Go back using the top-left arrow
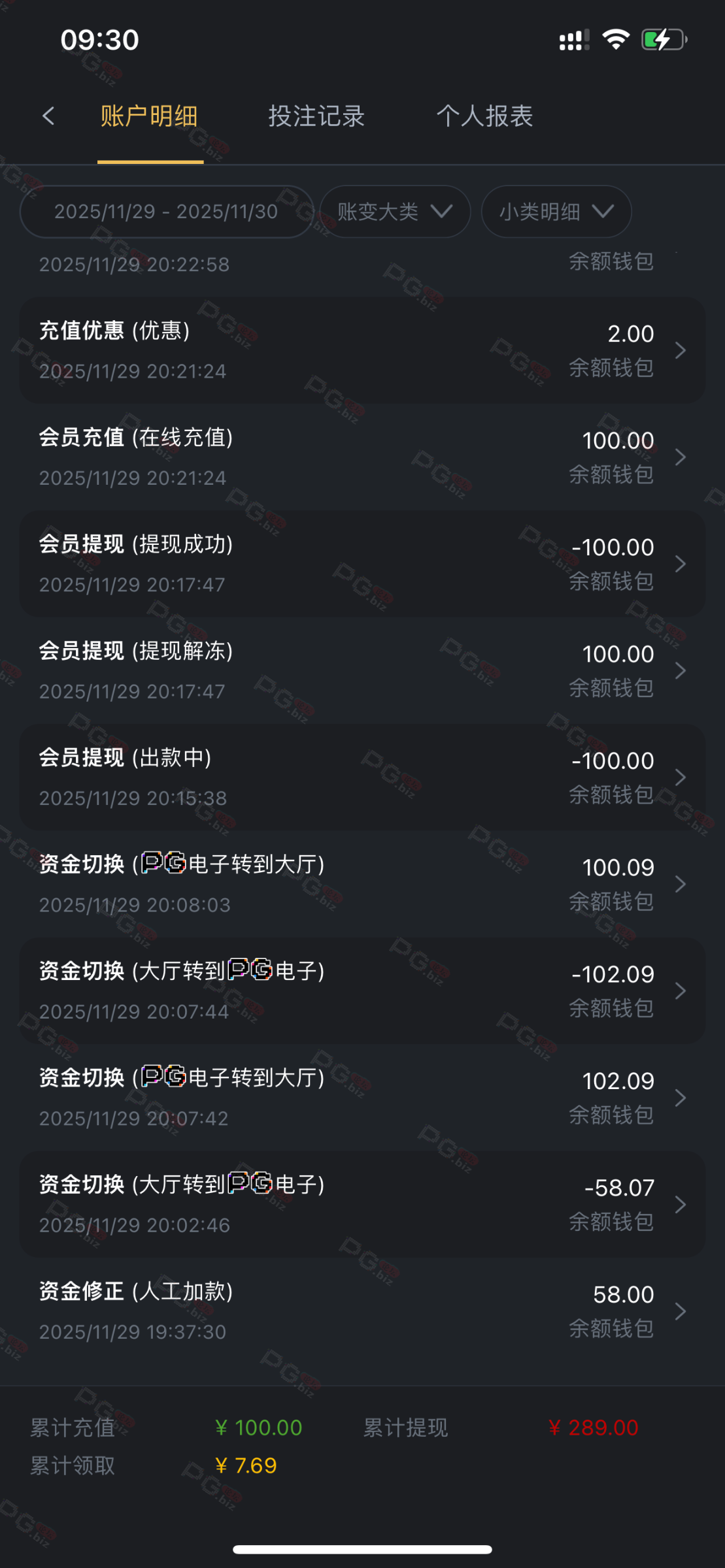The width and height of the screenshot is (725, 1568). [48, 117]
